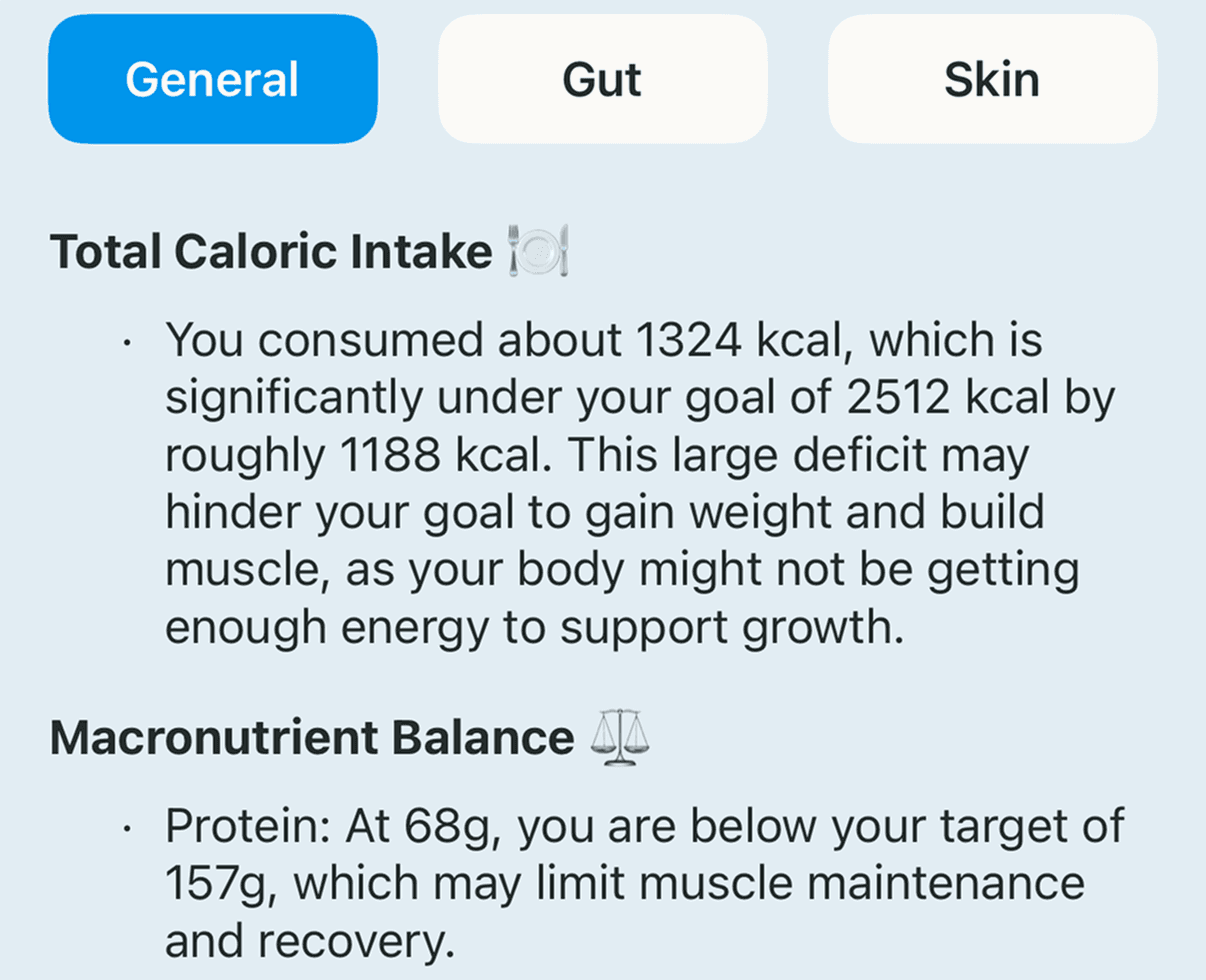The height and width of the screenshot is (980, 1206).
Task: Select the General tab
Action: (212, 79)
